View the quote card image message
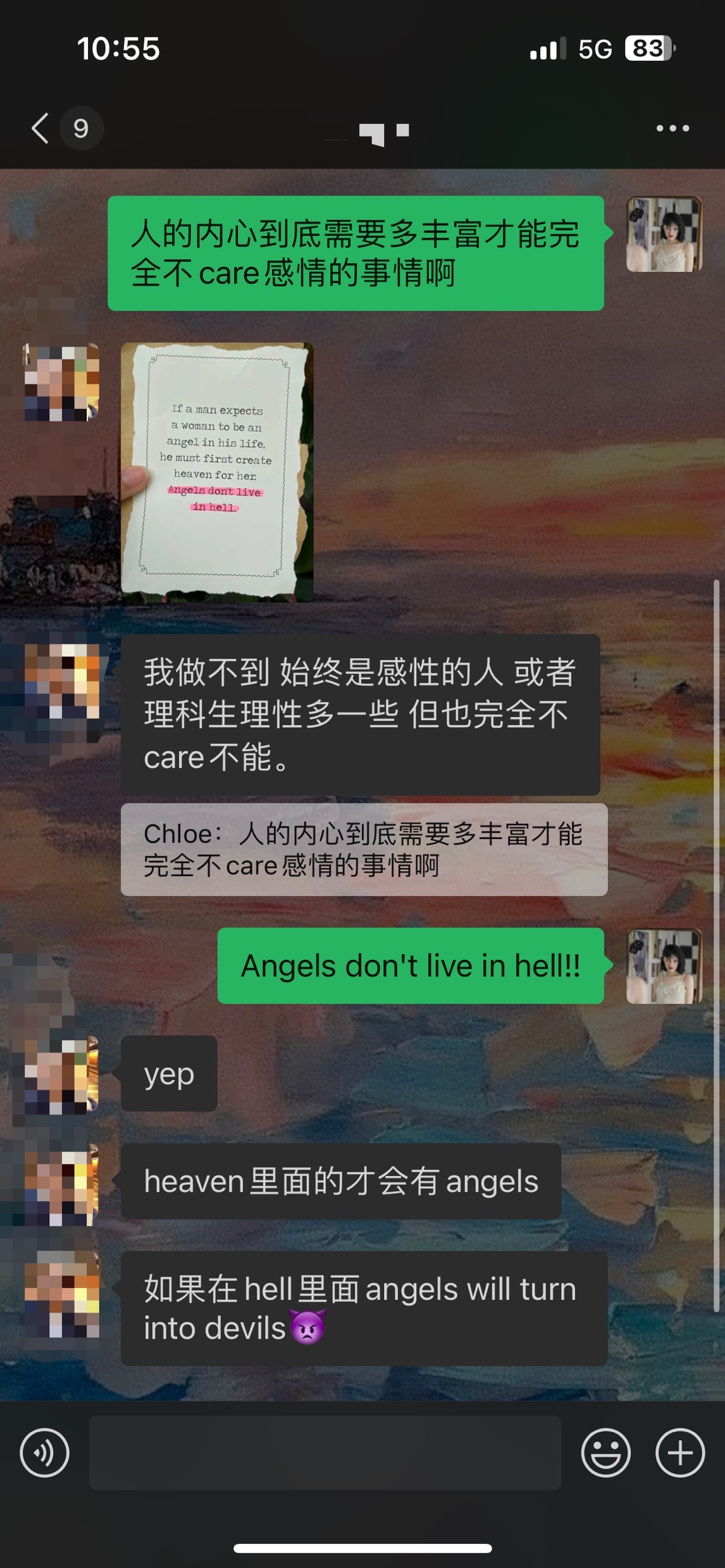The height and width of the screenshot is (1568, 725). 217,472
